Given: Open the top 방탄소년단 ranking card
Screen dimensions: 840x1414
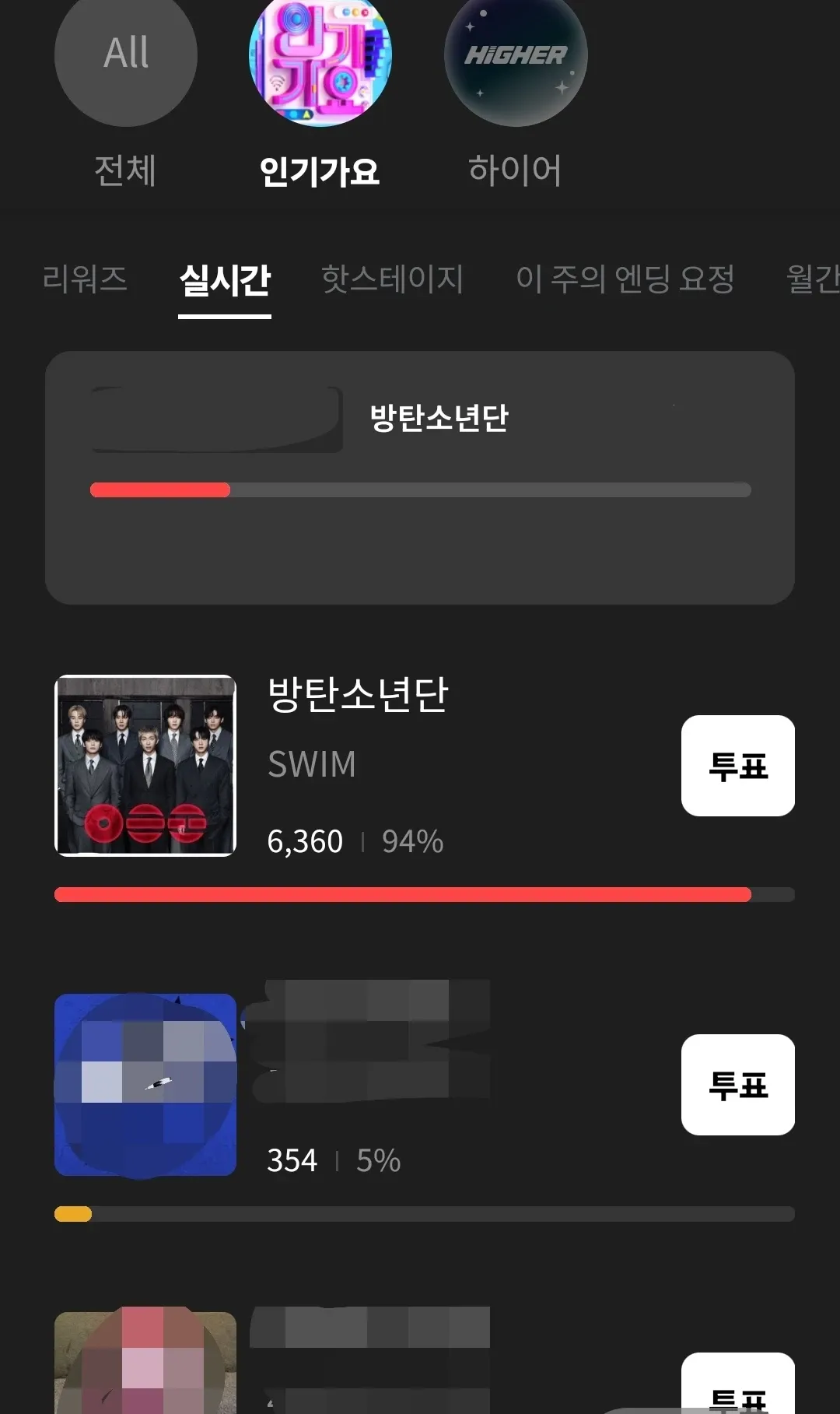Looking at the screenshot, I should pos(420,477).
